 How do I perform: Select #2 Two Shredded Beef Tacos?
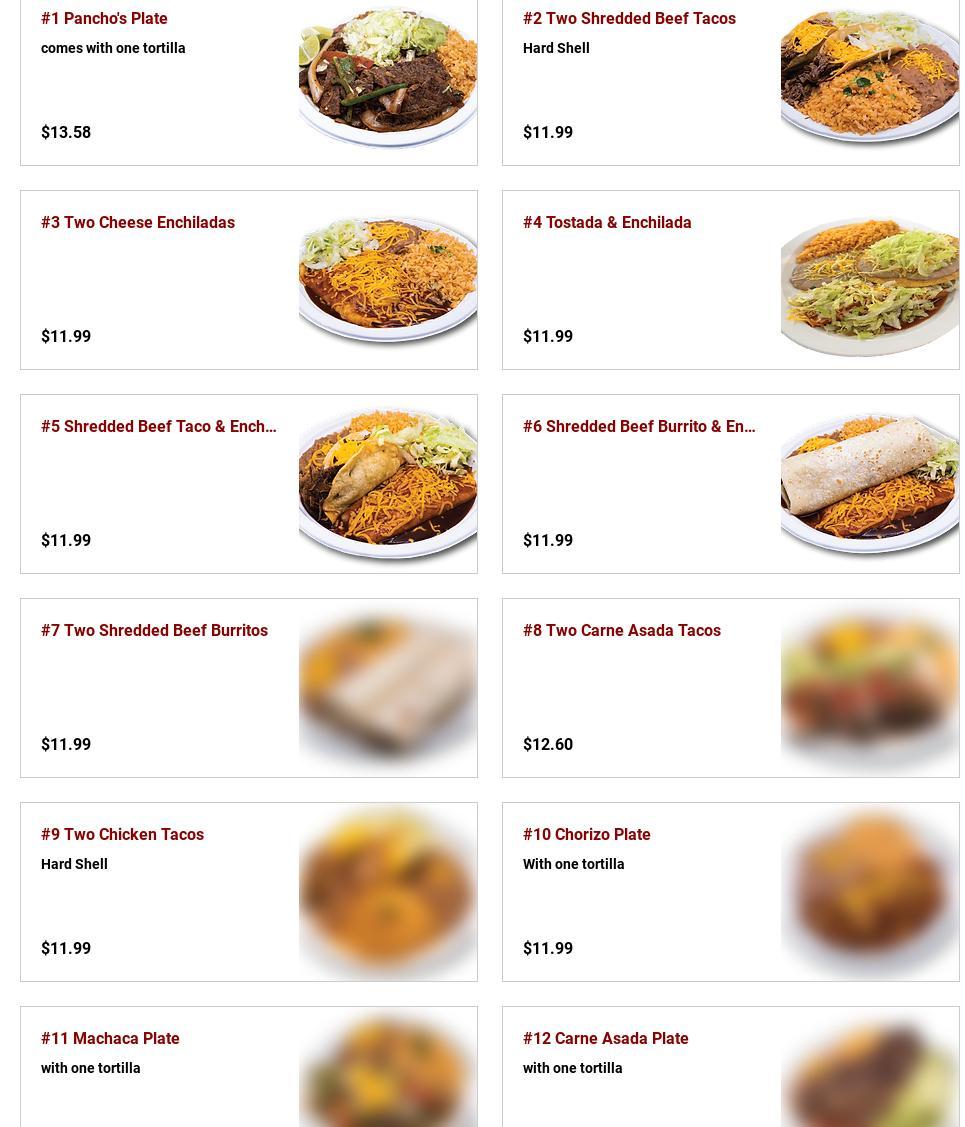(629, 19)
